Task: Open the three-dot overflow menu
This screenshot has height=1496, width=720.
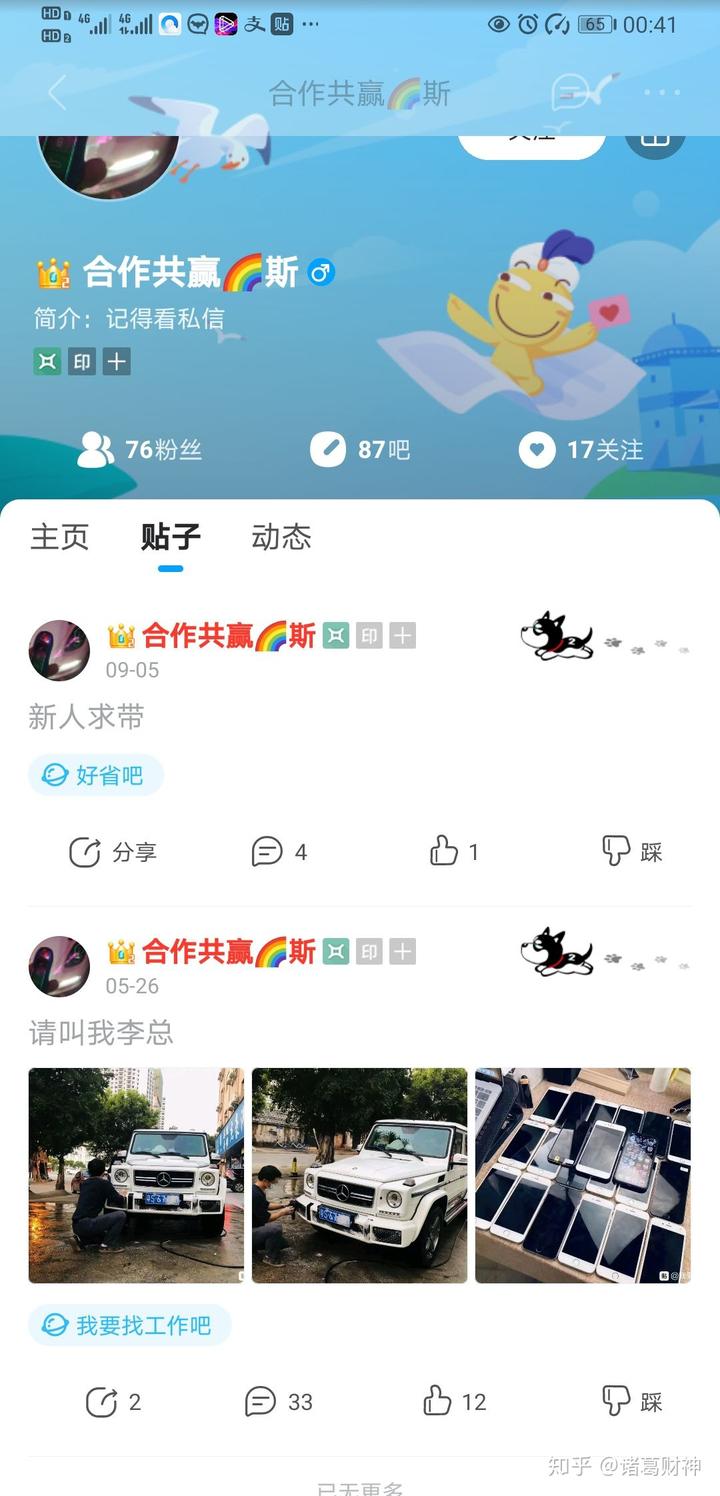Action: pos(662,93)
